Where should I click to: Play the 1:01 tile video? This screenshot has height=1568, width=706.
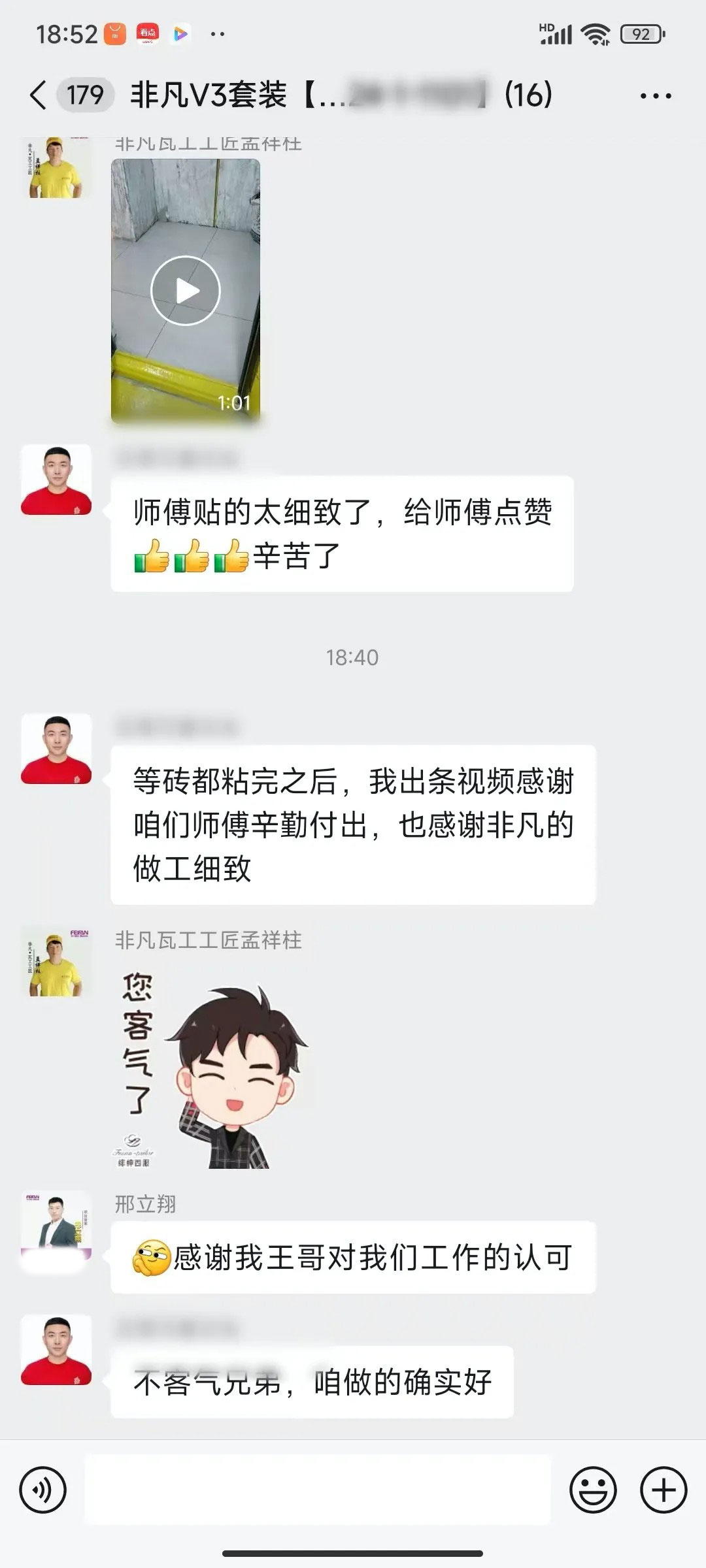(x=186, y=291)
